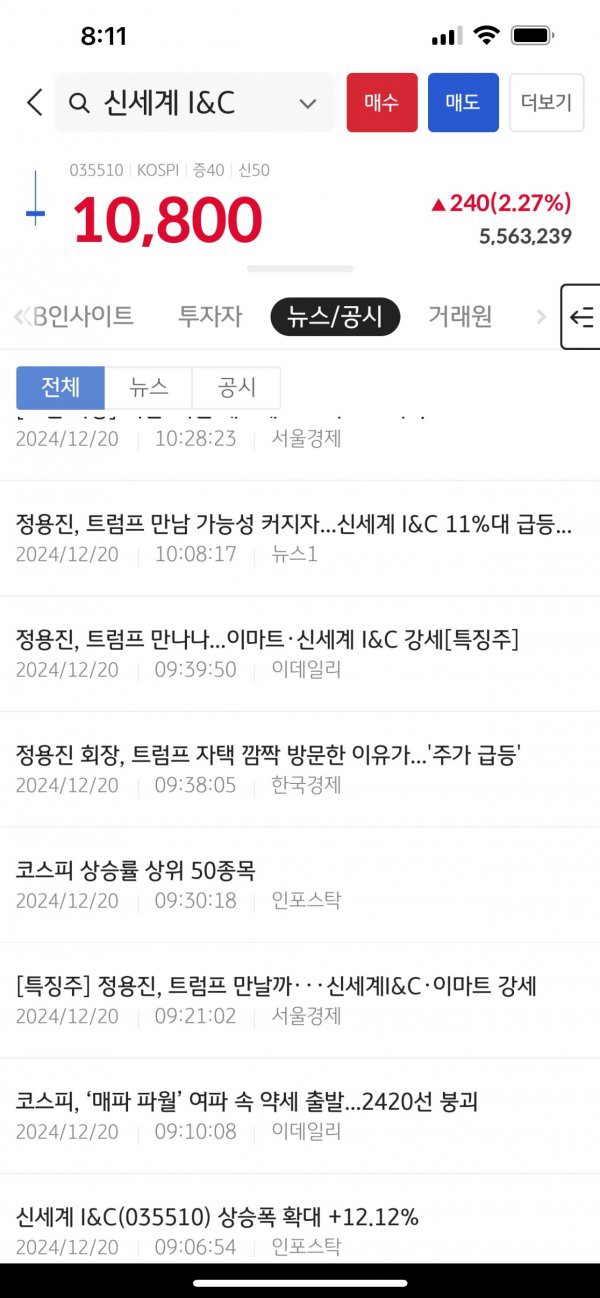Open the 더보기 more menu
The height and width of the screenshot is (1298, 600).
pos(546,102)
